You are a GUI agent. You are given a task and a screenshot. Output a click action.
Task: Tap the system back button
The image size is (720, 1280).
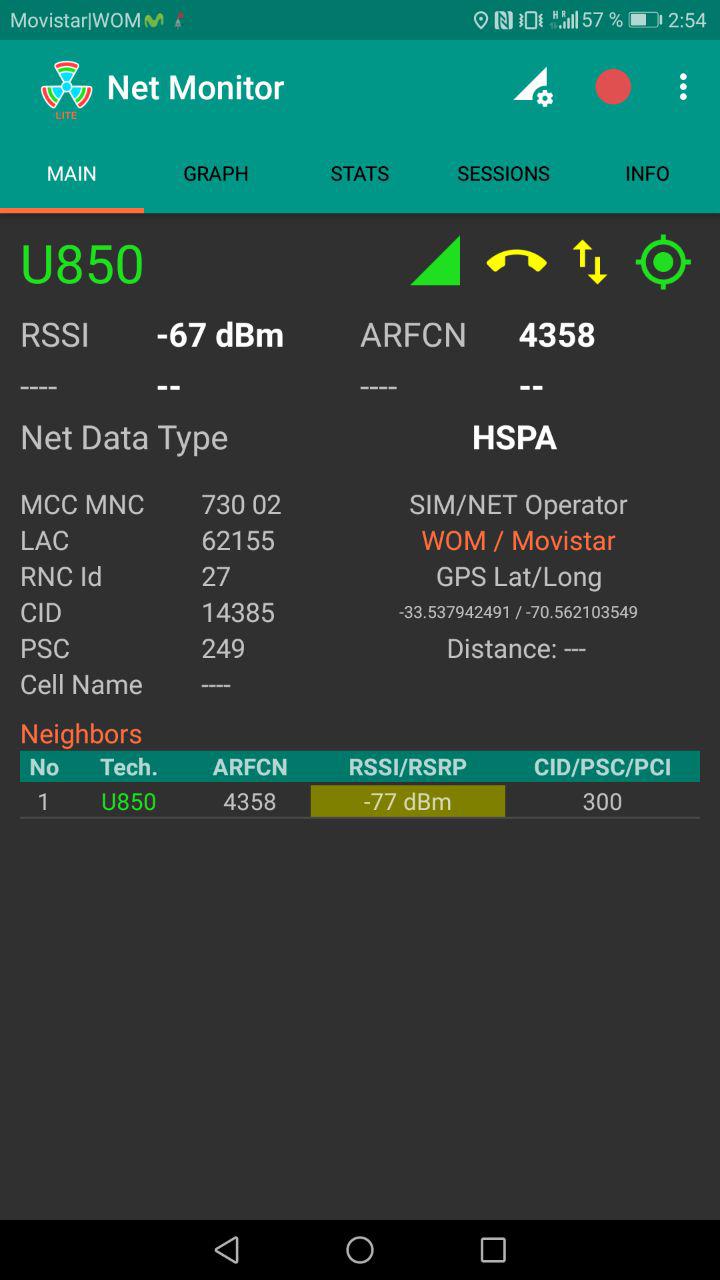coord(227,1249)
